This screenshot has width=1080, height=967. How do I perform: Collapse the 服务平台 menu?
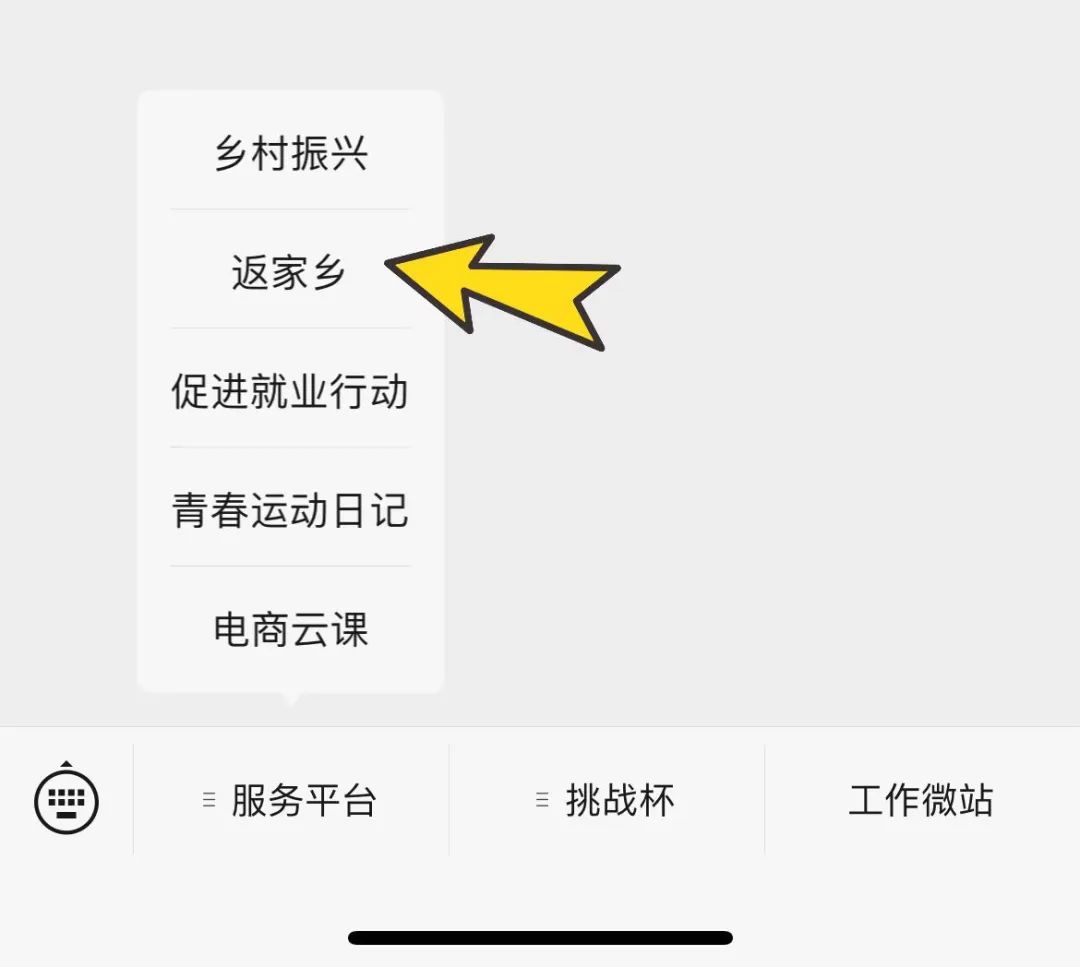pyautogui.click(x=291, y=800)
